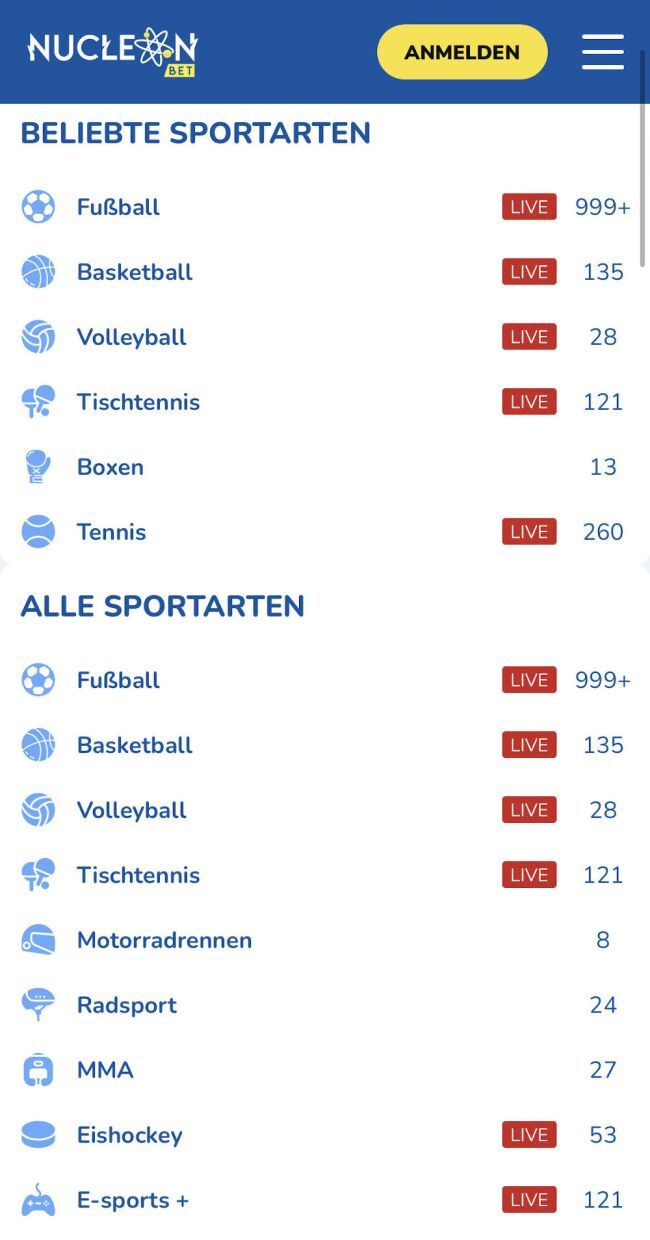Viewport: 650px width, 1240px height.
Task: Open Eishockey events
Action: (129, 1135)
